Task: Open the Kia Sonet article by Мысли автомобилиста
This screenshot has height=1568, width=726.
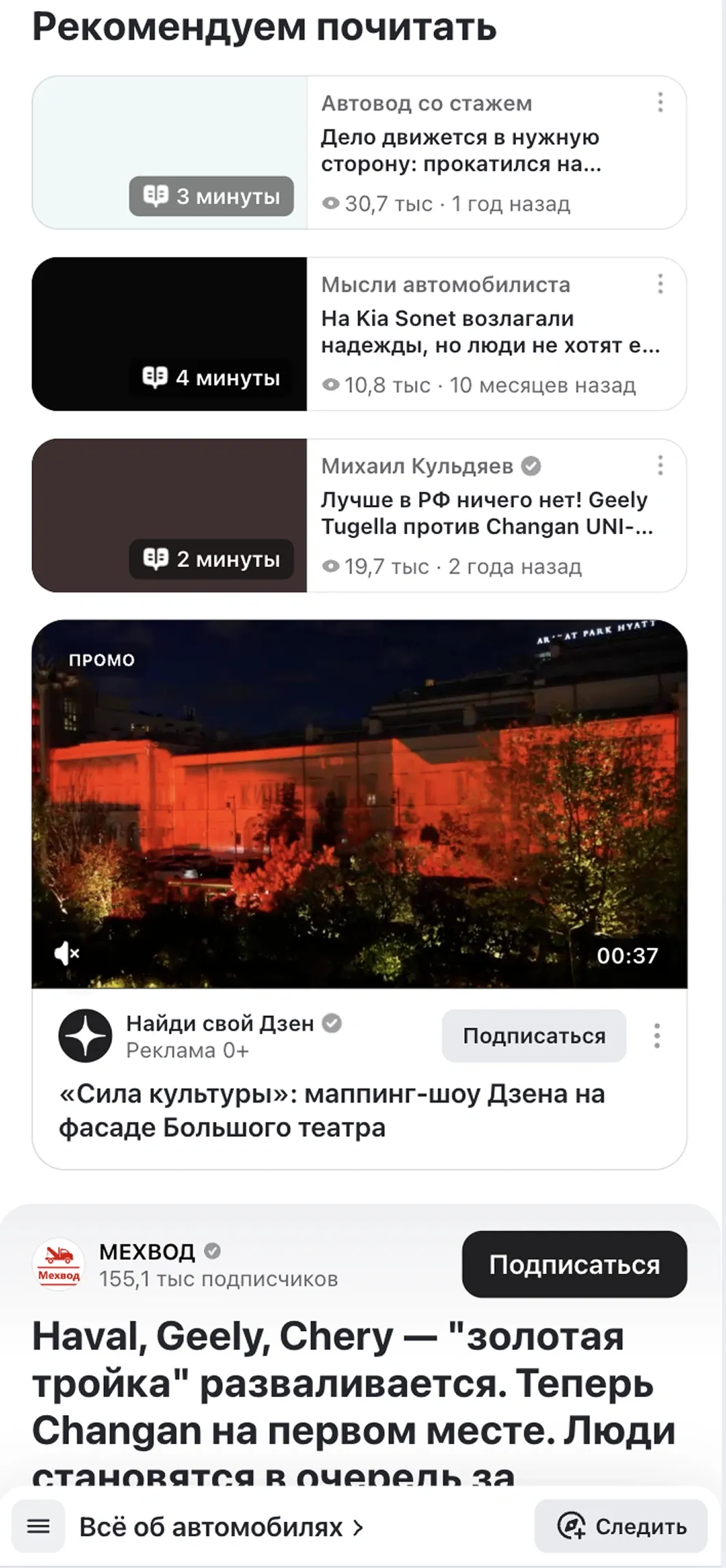Action: [x=489, y=332]
